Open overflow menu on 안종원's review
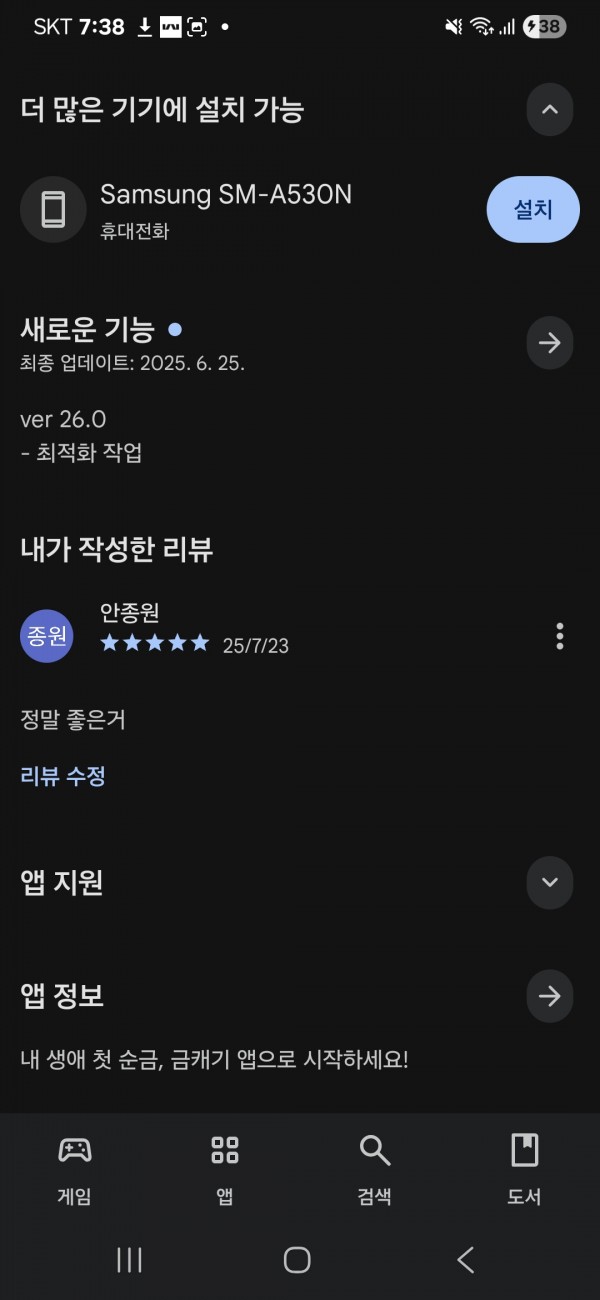This screenshot has width=600, height=1300. tap(559, 635)
